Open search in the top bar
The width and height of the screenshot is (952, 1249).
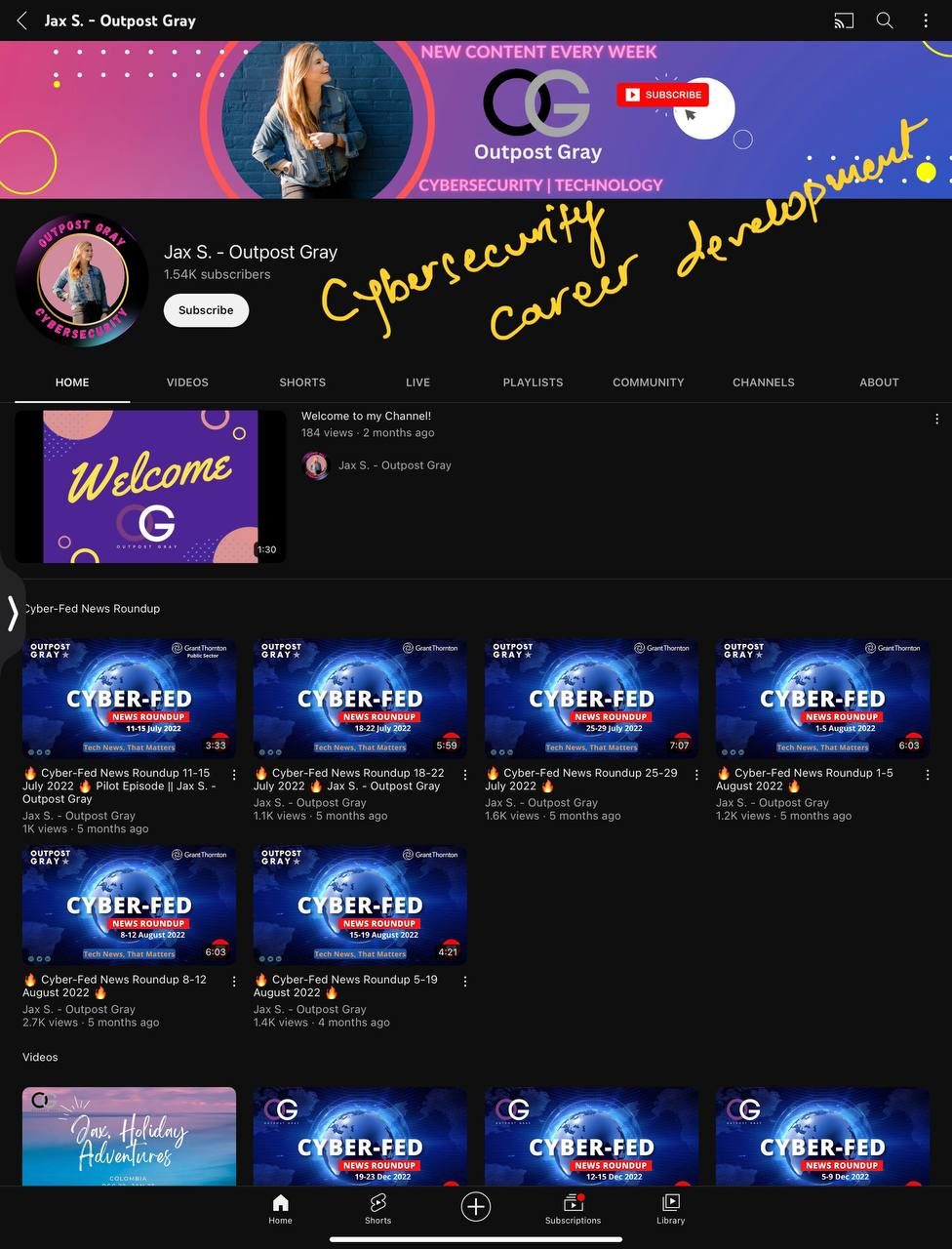(x=885, y=20)
